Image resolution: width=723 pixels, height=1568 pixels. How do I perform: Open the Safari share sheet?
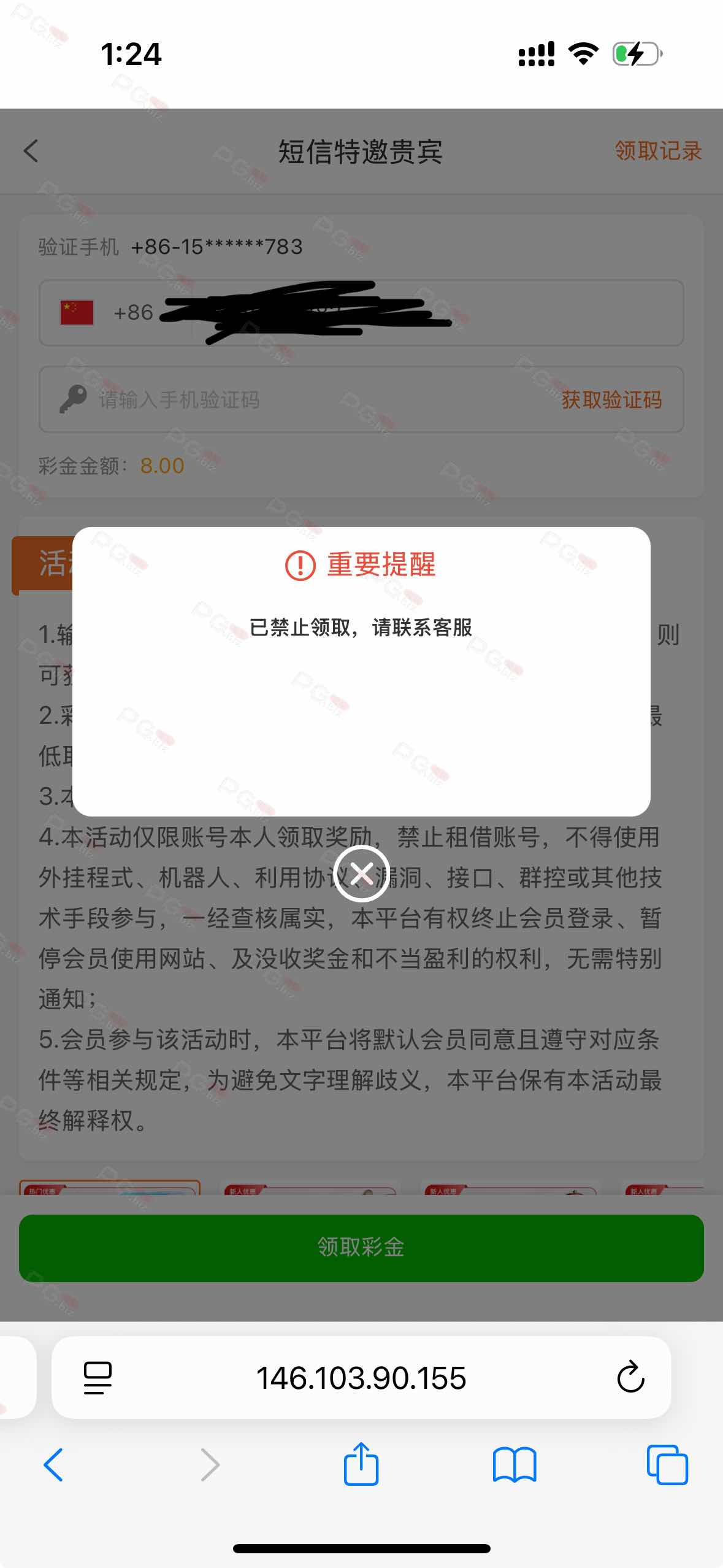361,1465
